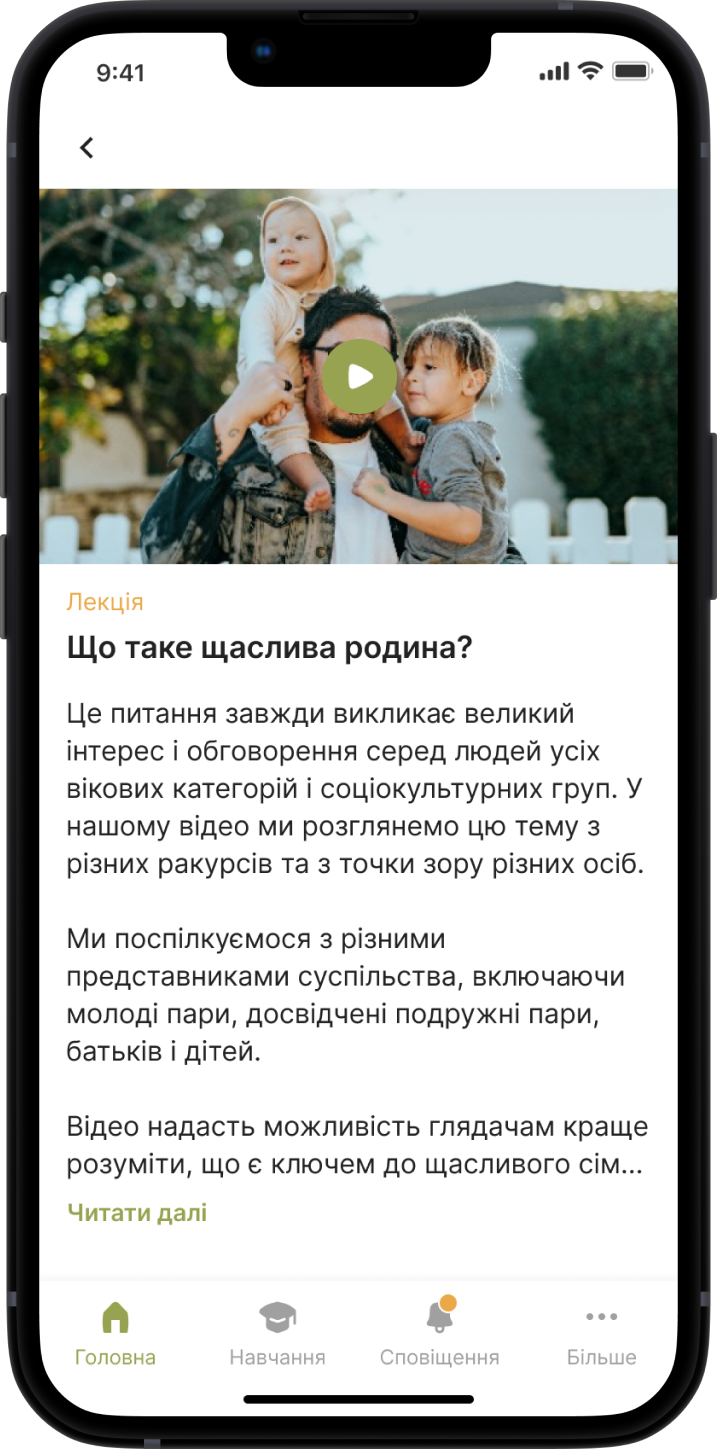The height and width of the screenshot is (1449, 717).
Task: Expand text via Читати далі
Action: [x=137, y=1213]
